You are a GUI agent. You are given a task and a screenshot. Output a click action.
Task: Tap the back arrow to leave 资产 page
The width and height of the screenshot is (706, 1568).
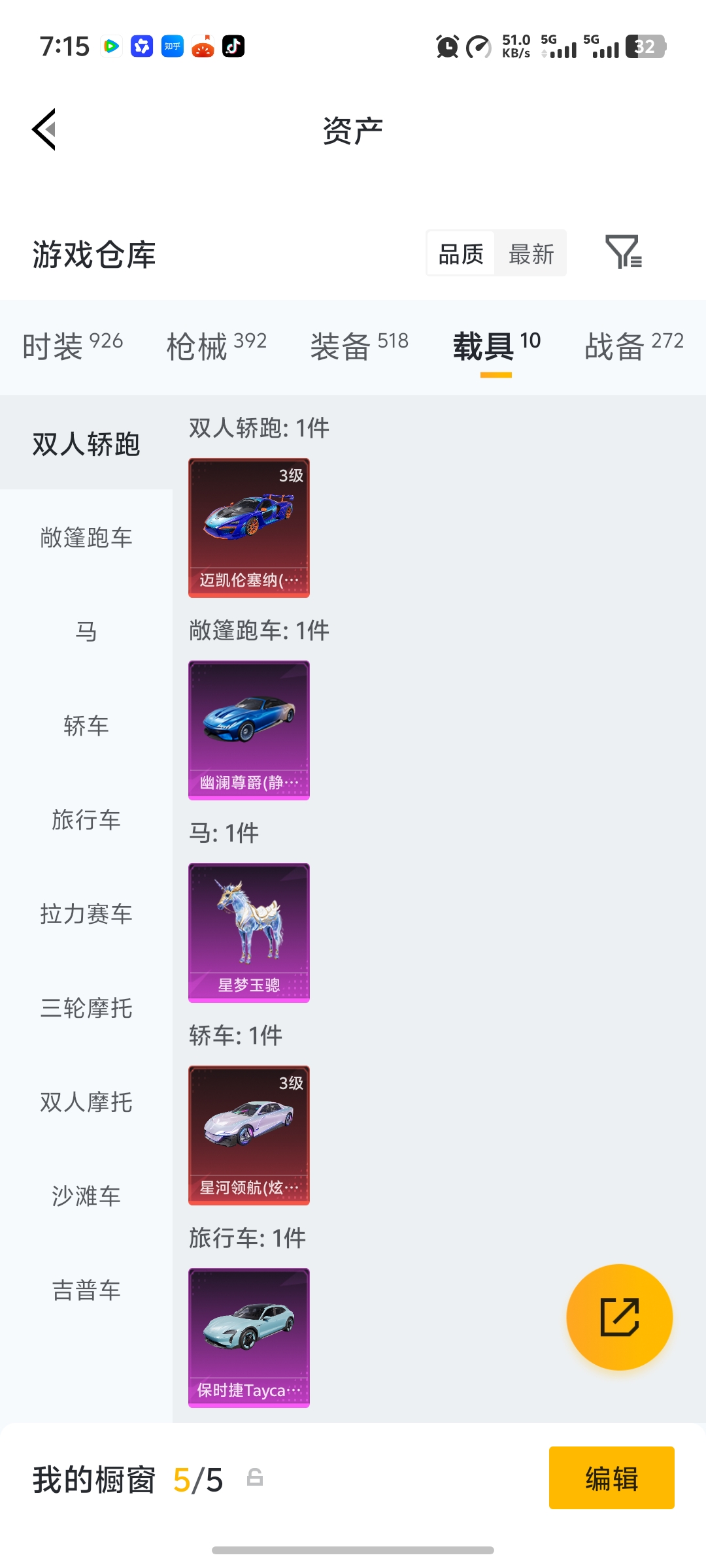(43, 129)
